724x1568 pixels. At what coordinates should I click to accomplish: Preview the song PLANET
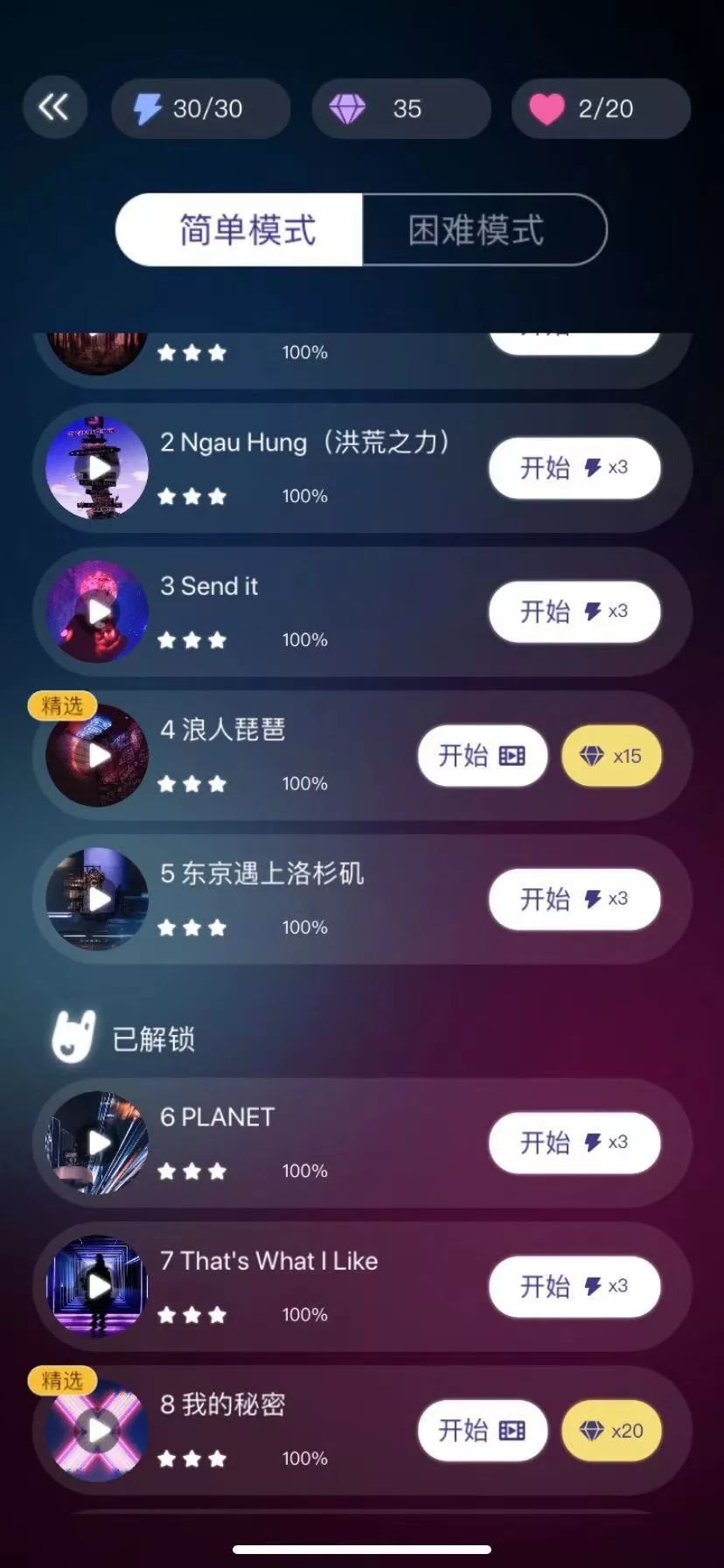tap(97, 1143)
